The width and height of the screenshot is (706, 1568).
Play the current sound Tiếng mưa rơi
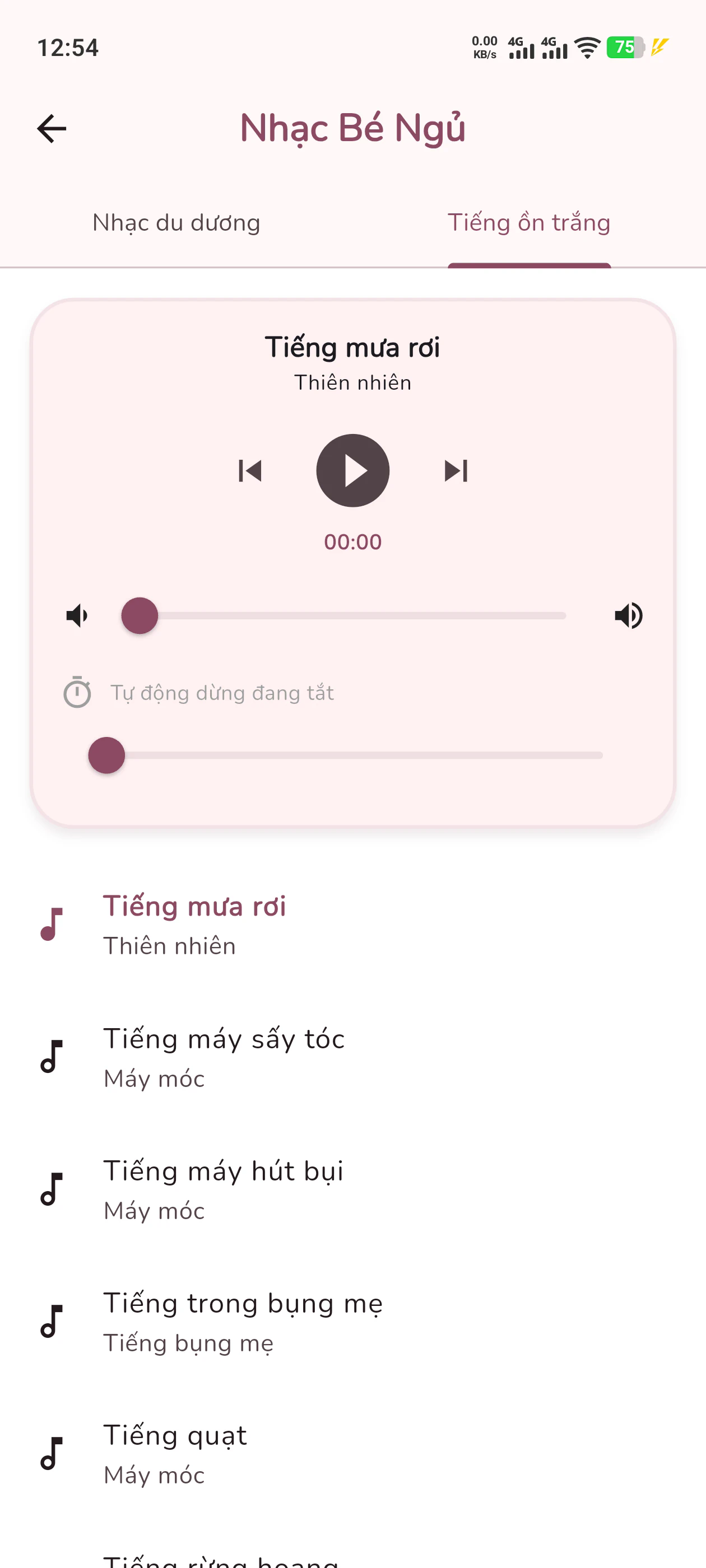(x=352, y=470)
